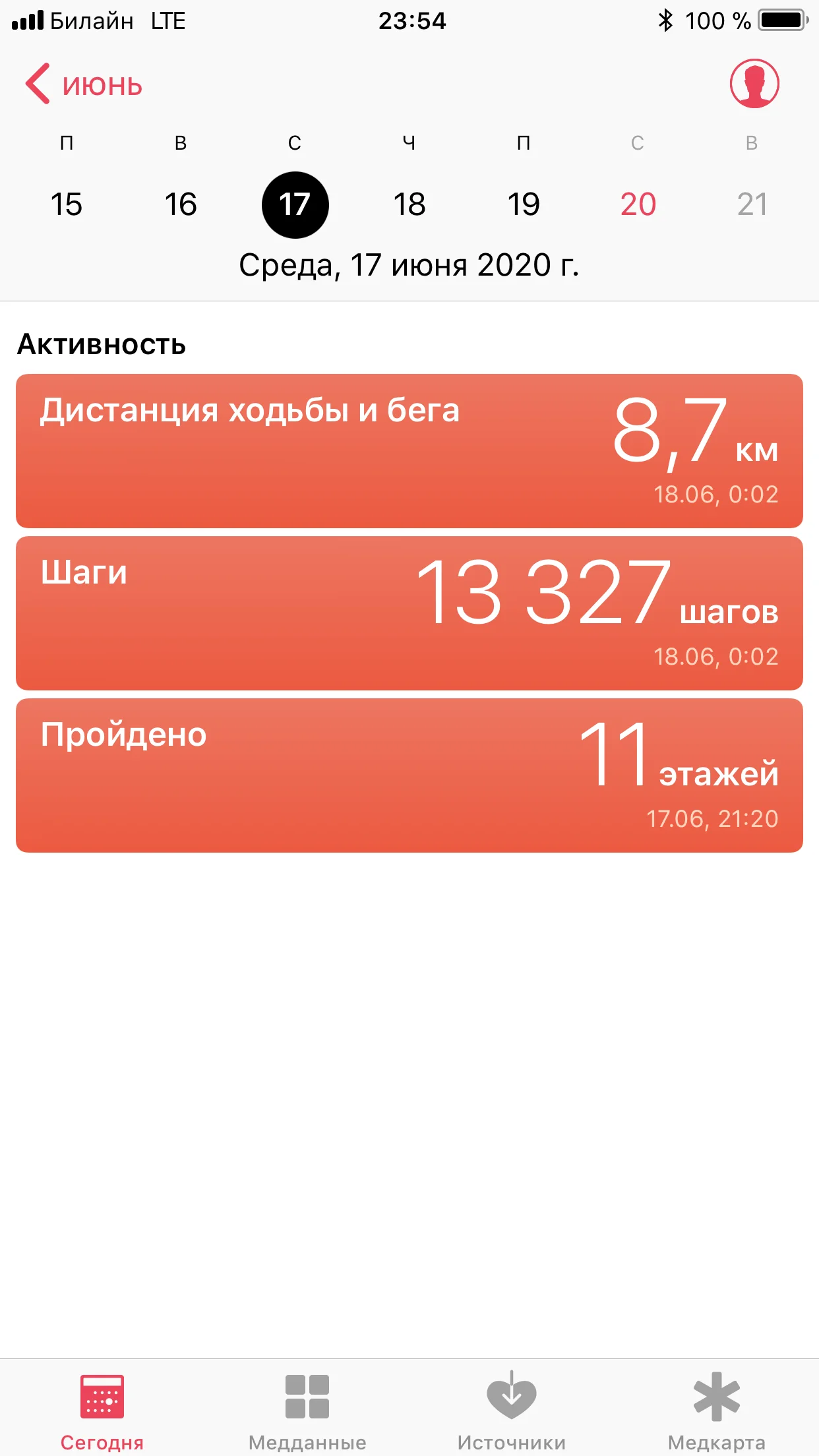Select day 19 in the week strip
819x1456 pixels.
click(x=524, y=204)
